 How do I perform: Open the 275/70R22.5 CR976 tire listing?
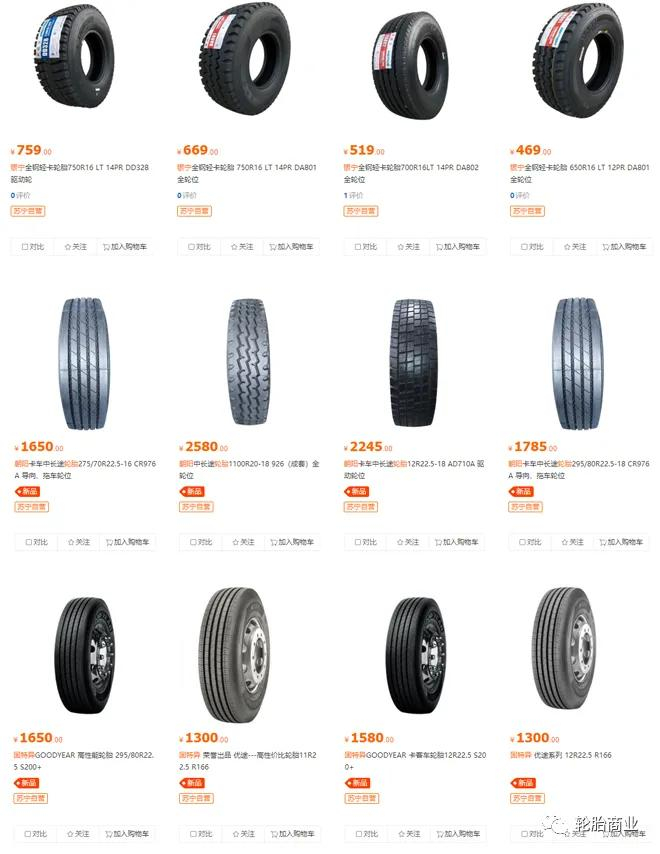click(84, 469)
